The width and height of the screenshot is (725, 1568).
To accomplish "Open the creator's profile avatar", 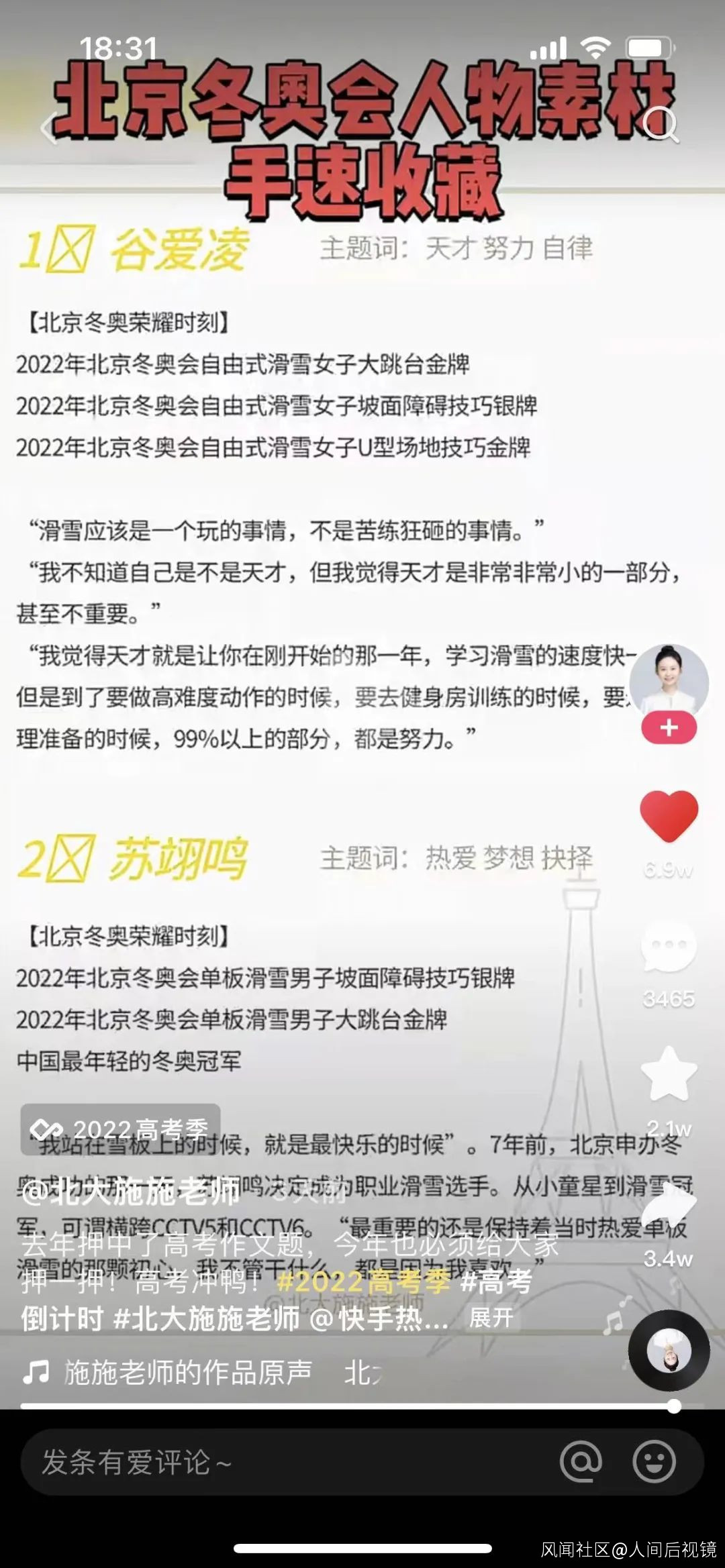I will click(669, 682).
